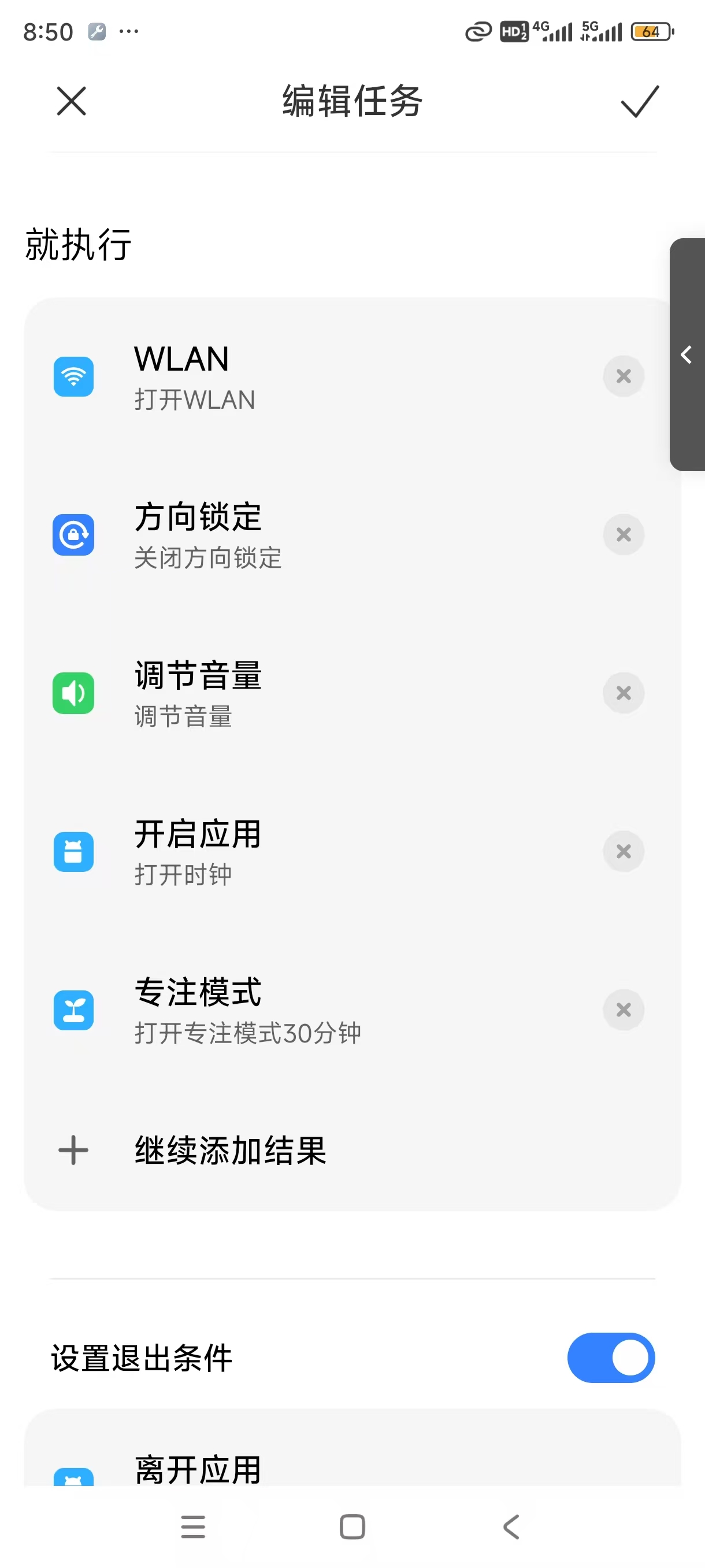
Task: Open the WLAN action row
Action: [x=304, y=376]
